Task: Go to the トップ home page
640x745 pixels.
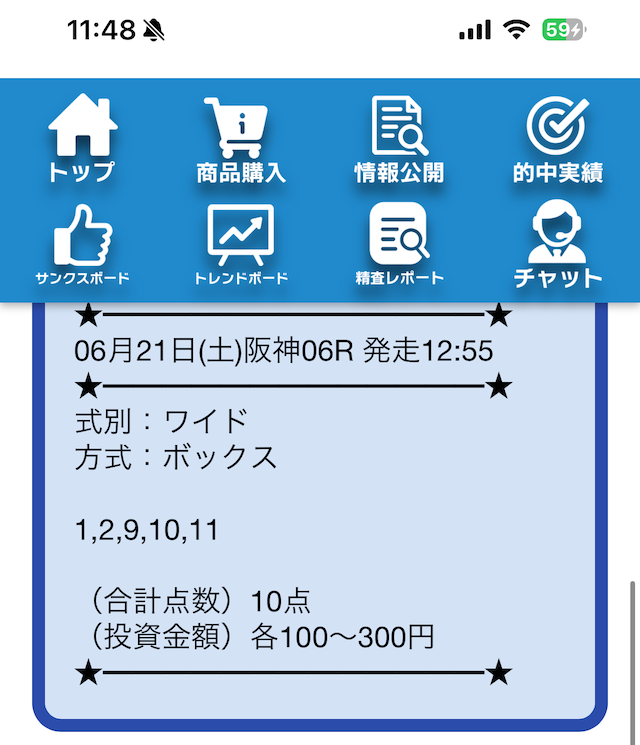Action: point(82,140)
